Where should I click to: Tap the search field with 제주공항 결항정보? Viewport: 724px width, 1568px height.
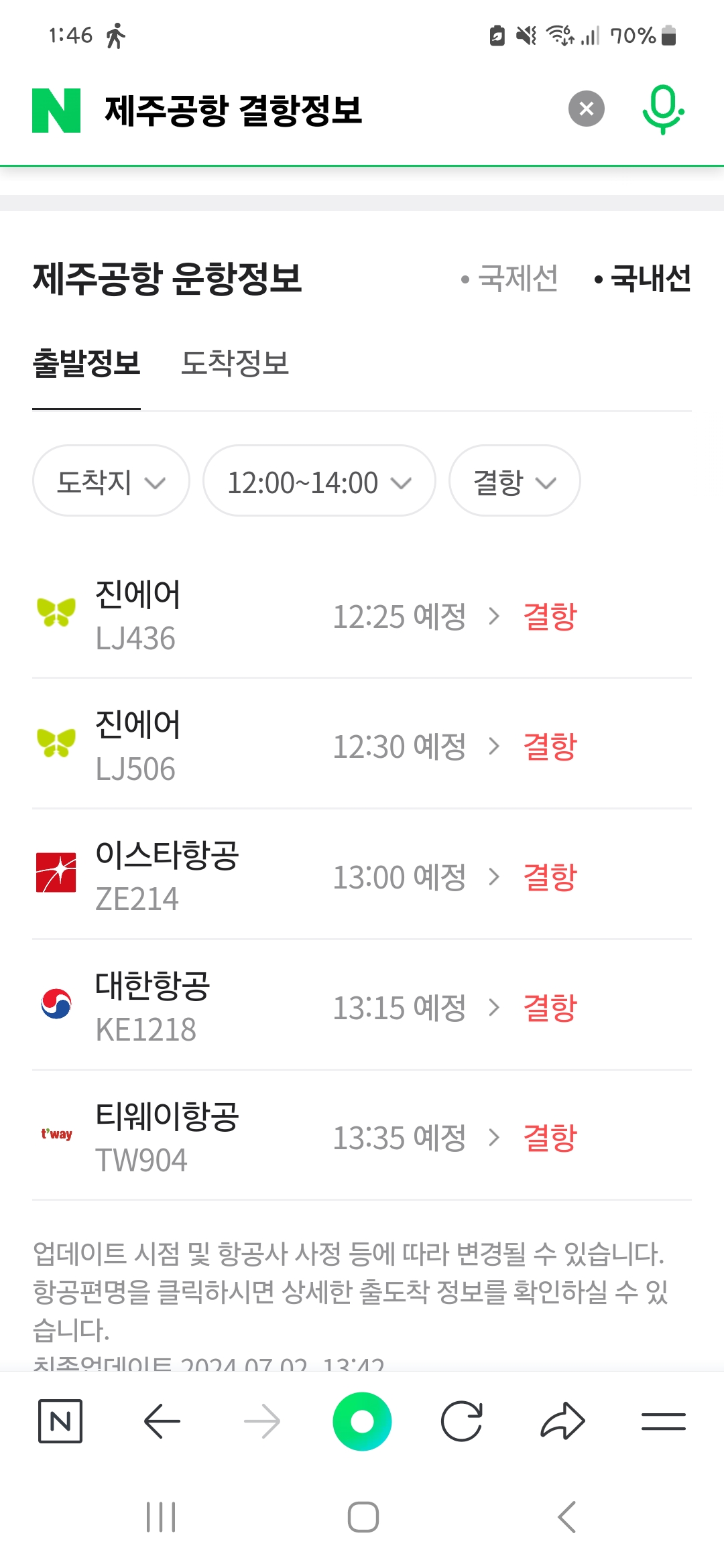tap(322, 111)
